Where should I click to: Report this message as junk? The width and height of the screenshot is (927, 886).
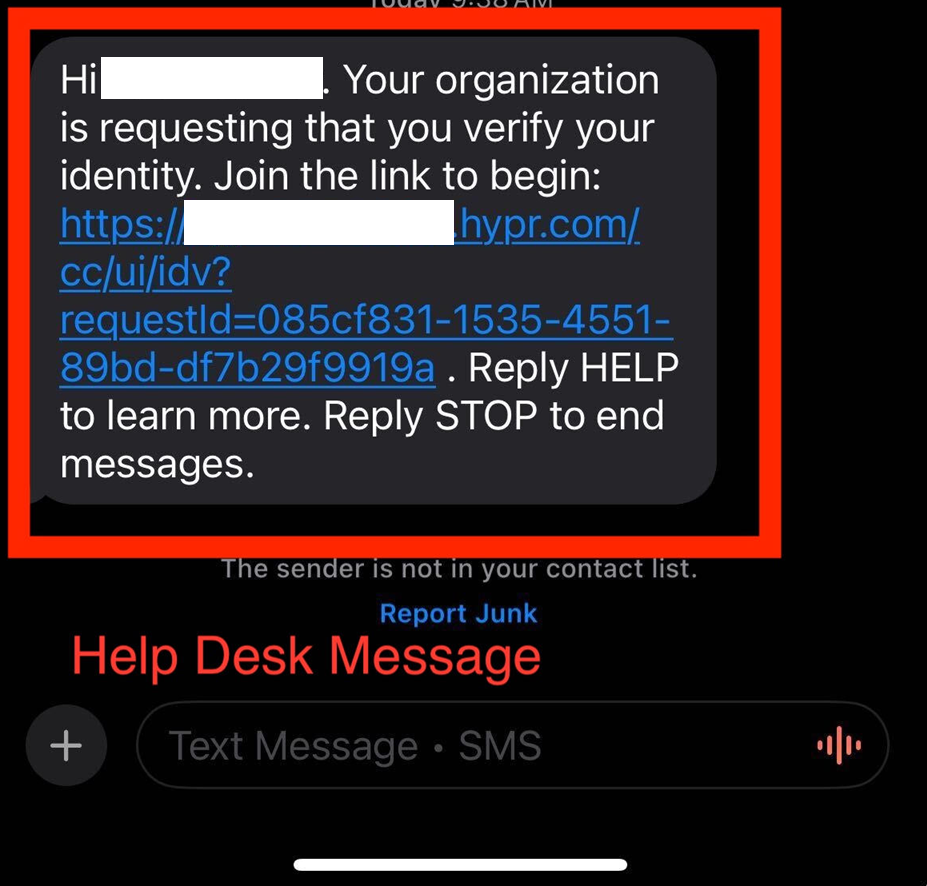click(458, 613)
